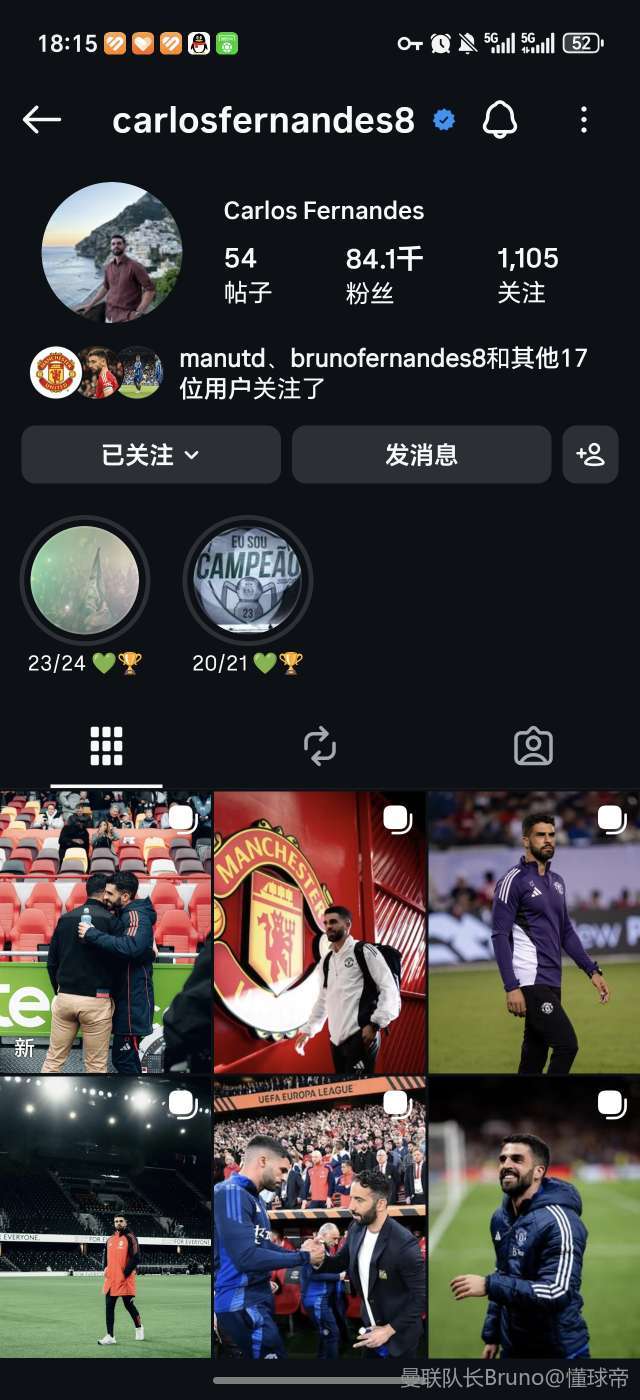Open the post with the red jacket on the pitch

tap(105, 1216)
